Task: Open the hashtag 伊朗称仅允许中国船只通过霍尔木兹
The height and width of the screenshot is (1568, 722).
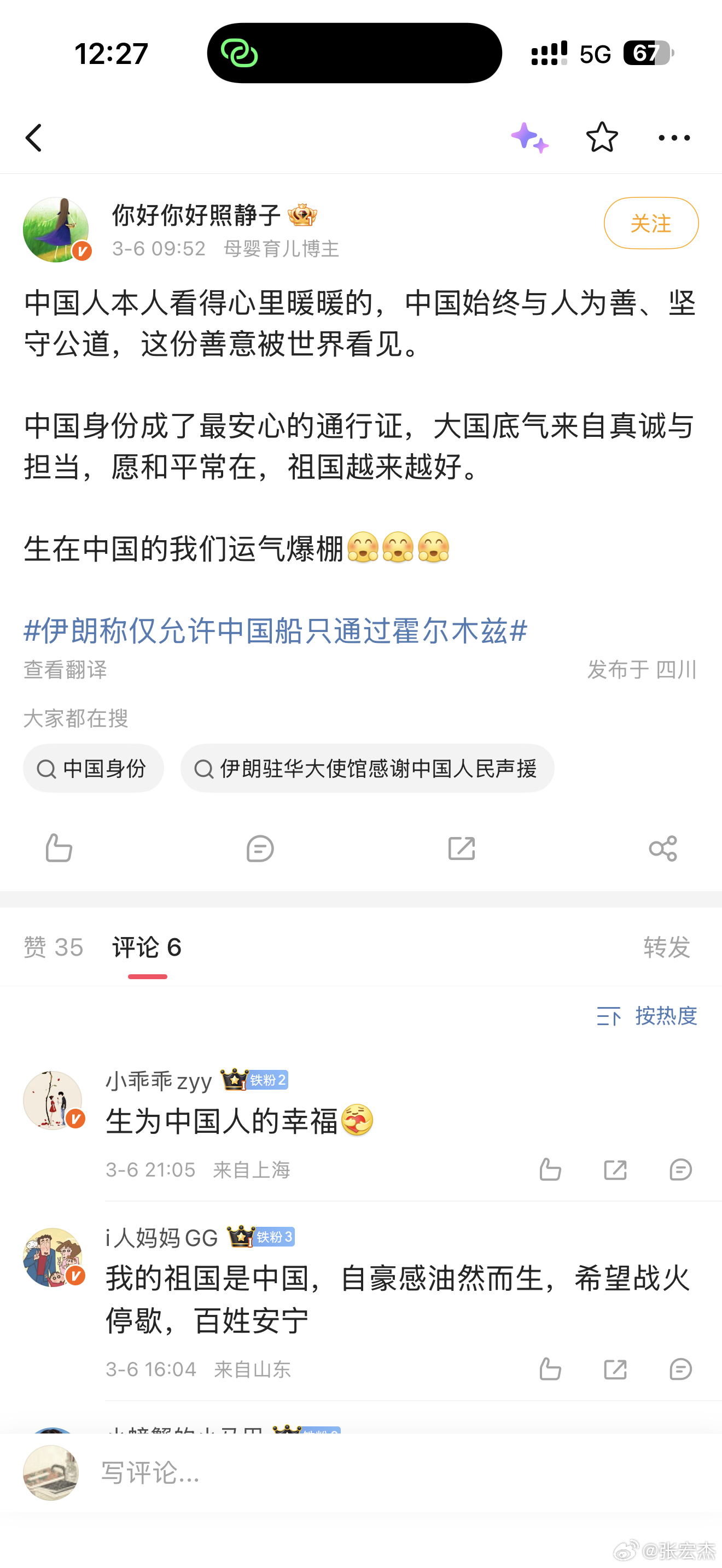Action: pyautogui.click(x=274, y=633)
